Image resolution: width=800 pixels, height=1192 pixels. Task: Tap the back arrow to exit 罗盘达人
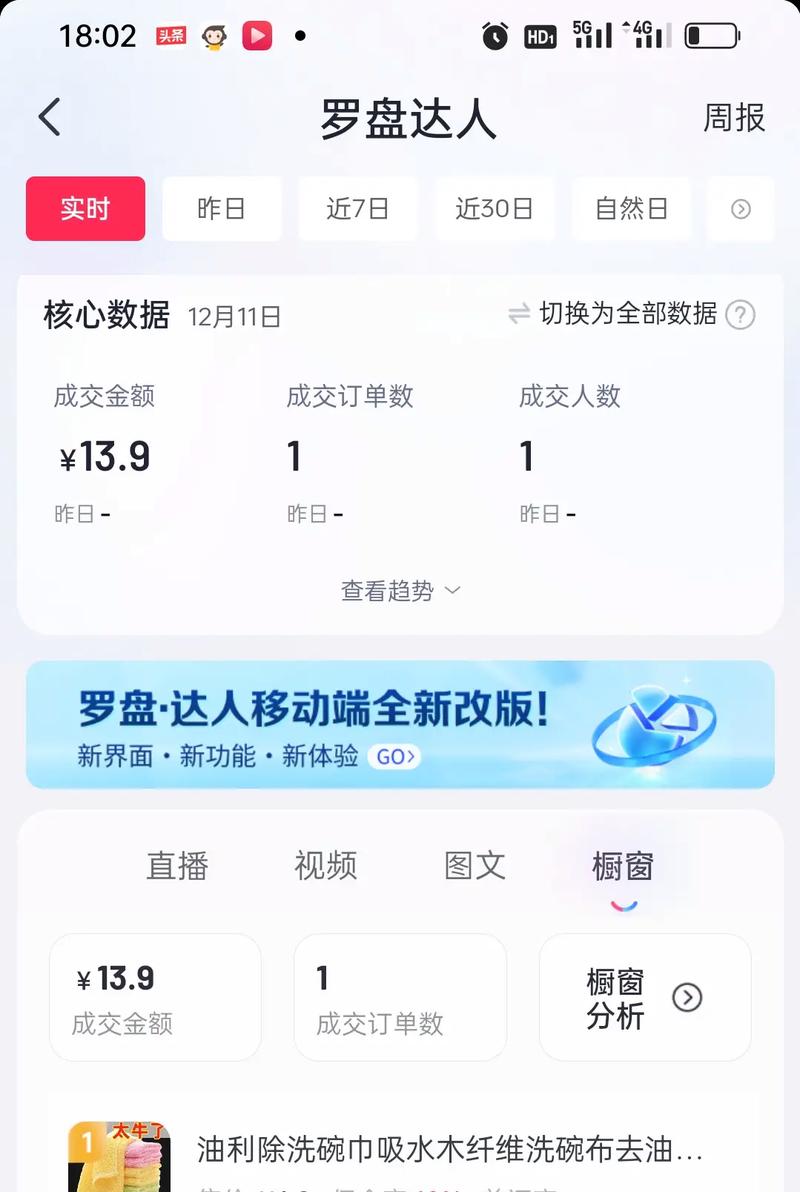[47, 117]
